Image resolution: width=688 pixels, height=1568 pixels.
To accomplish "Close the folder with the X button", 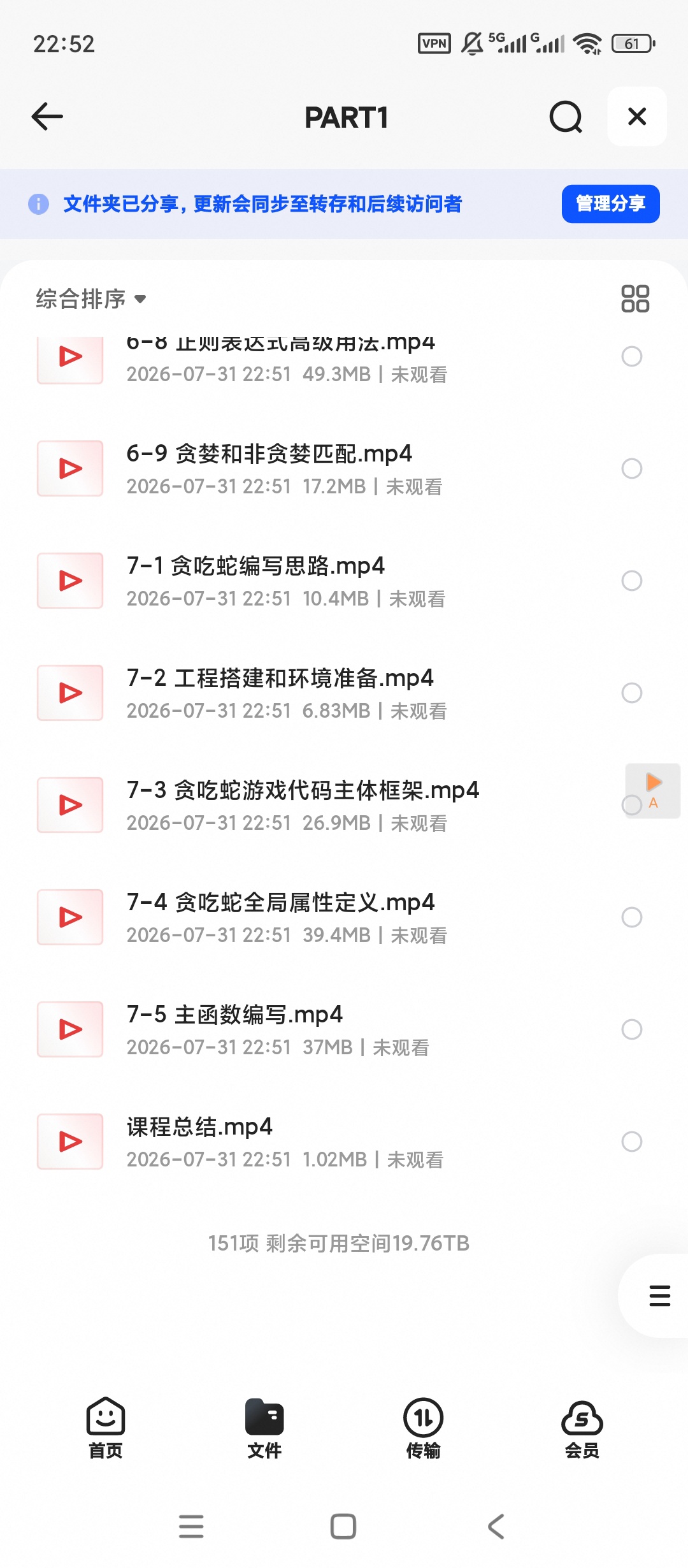I will click(637, 117).
